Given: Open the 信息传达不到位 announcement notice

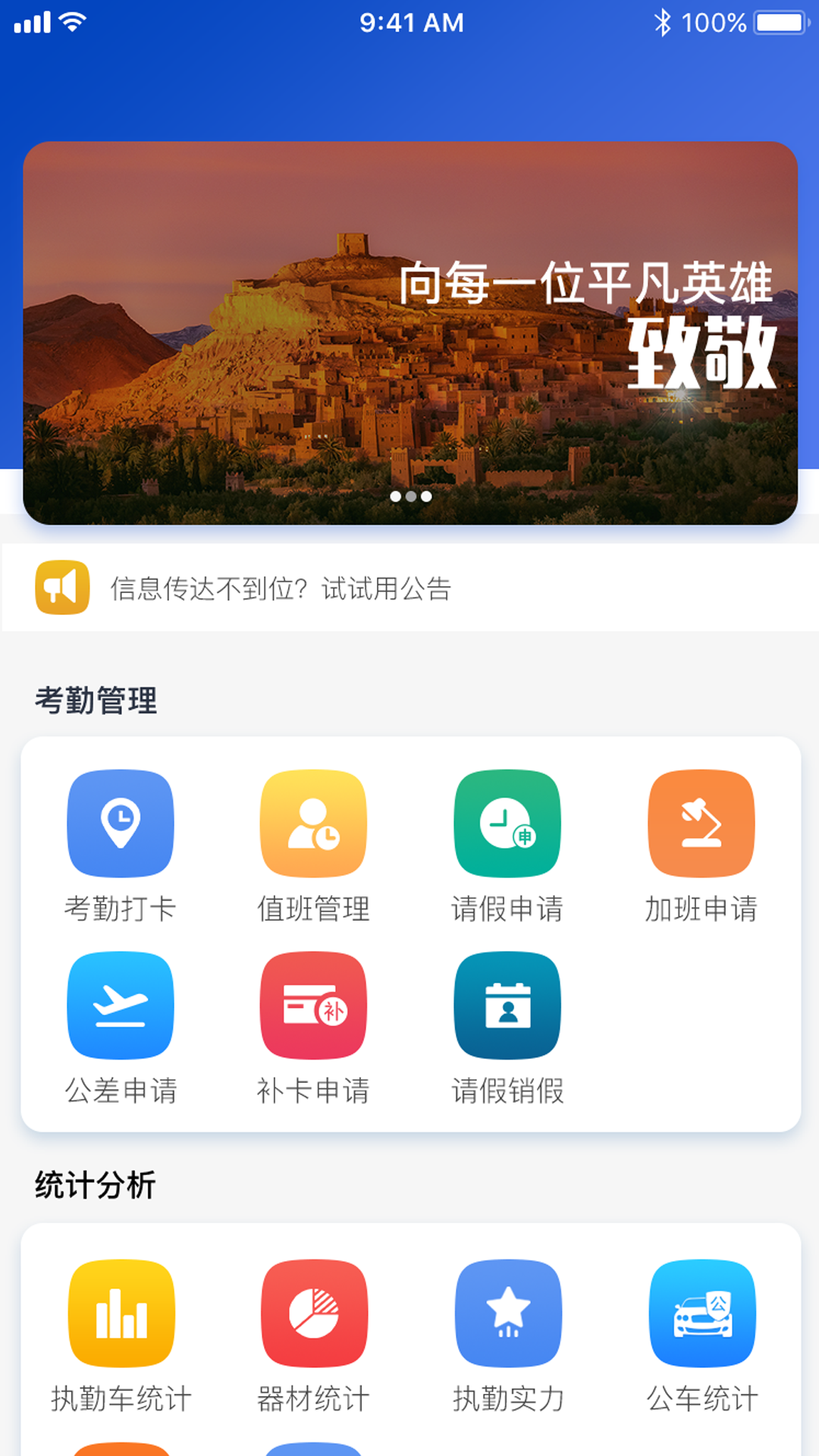Looking at the screenshot, I should (x=281, y=588).
